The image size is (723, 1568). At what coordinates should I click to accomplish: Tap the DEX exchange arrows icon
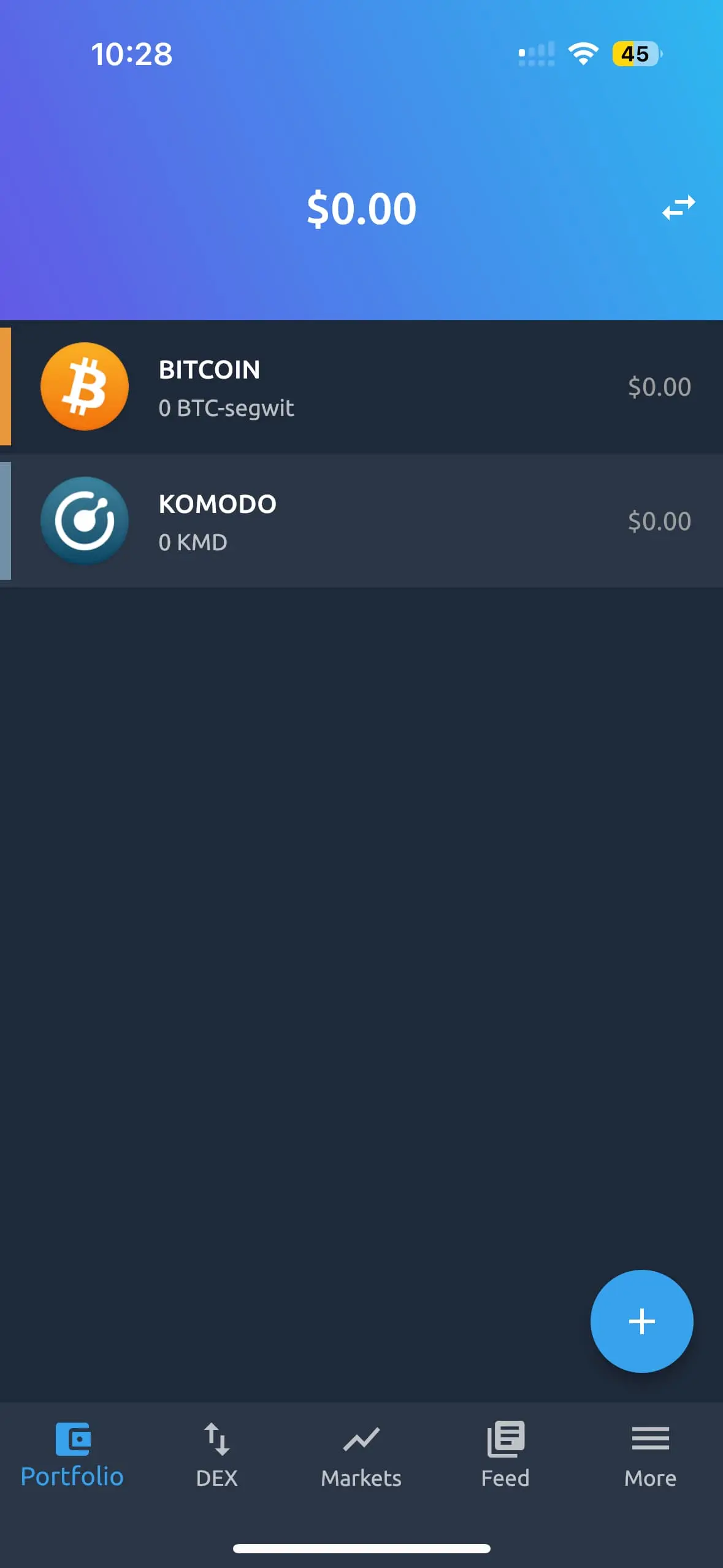(216, 1438)
